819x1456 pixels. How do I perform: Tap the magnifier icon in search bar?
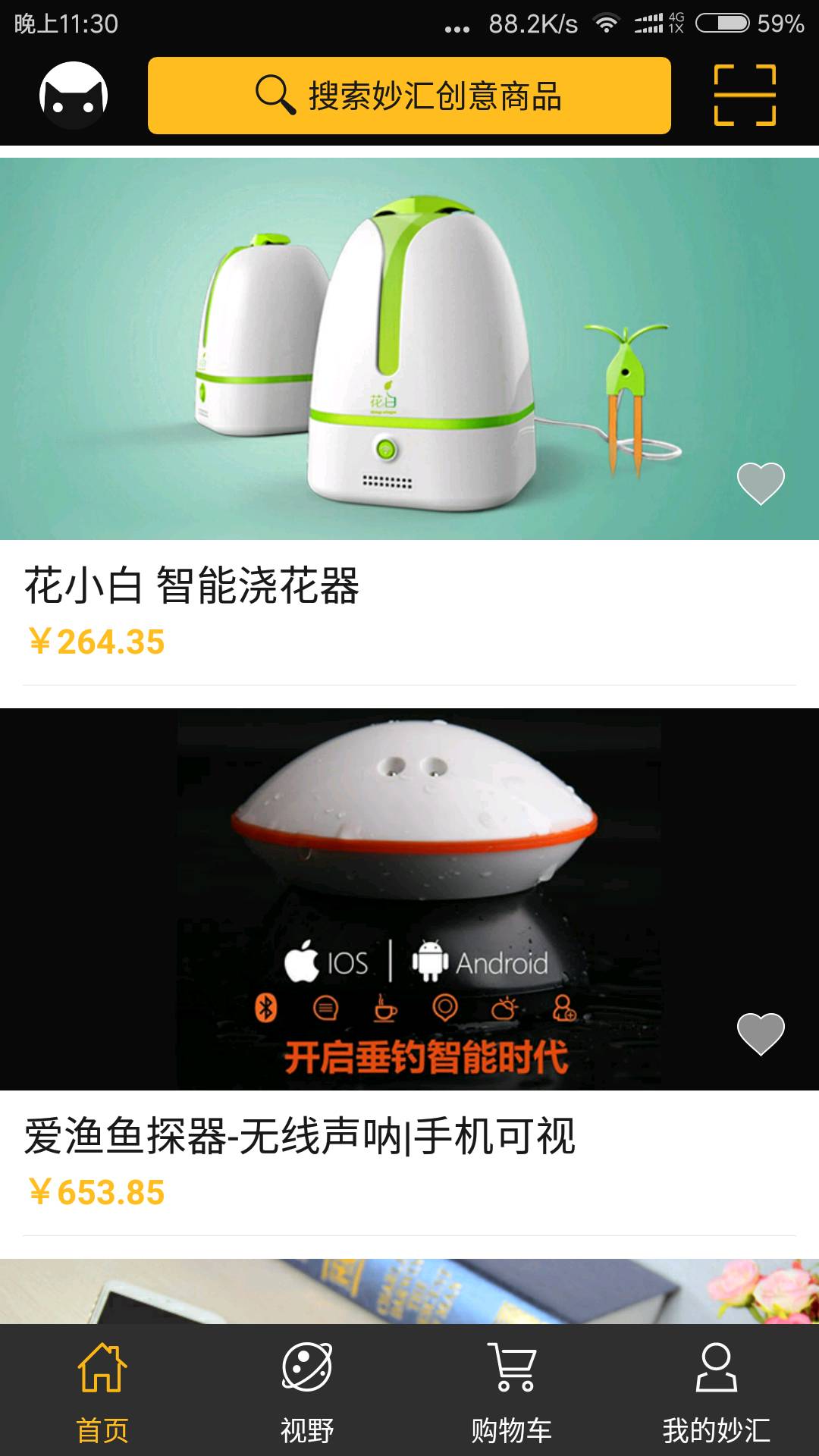point(277,96)
